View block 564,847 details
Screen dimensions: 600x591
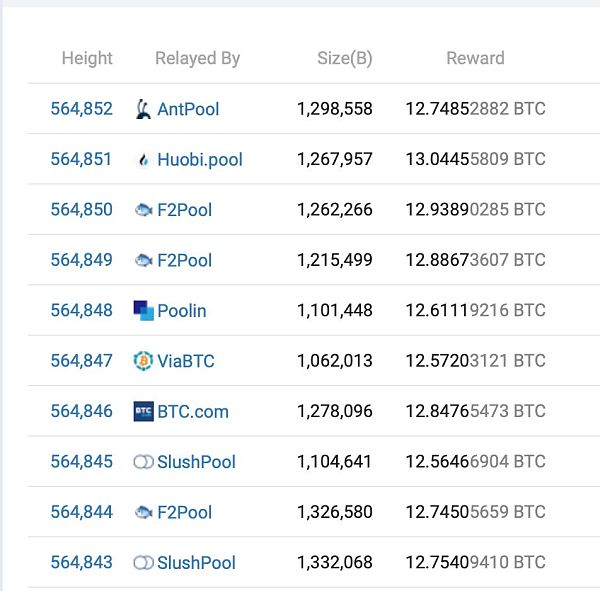point(82,361)
